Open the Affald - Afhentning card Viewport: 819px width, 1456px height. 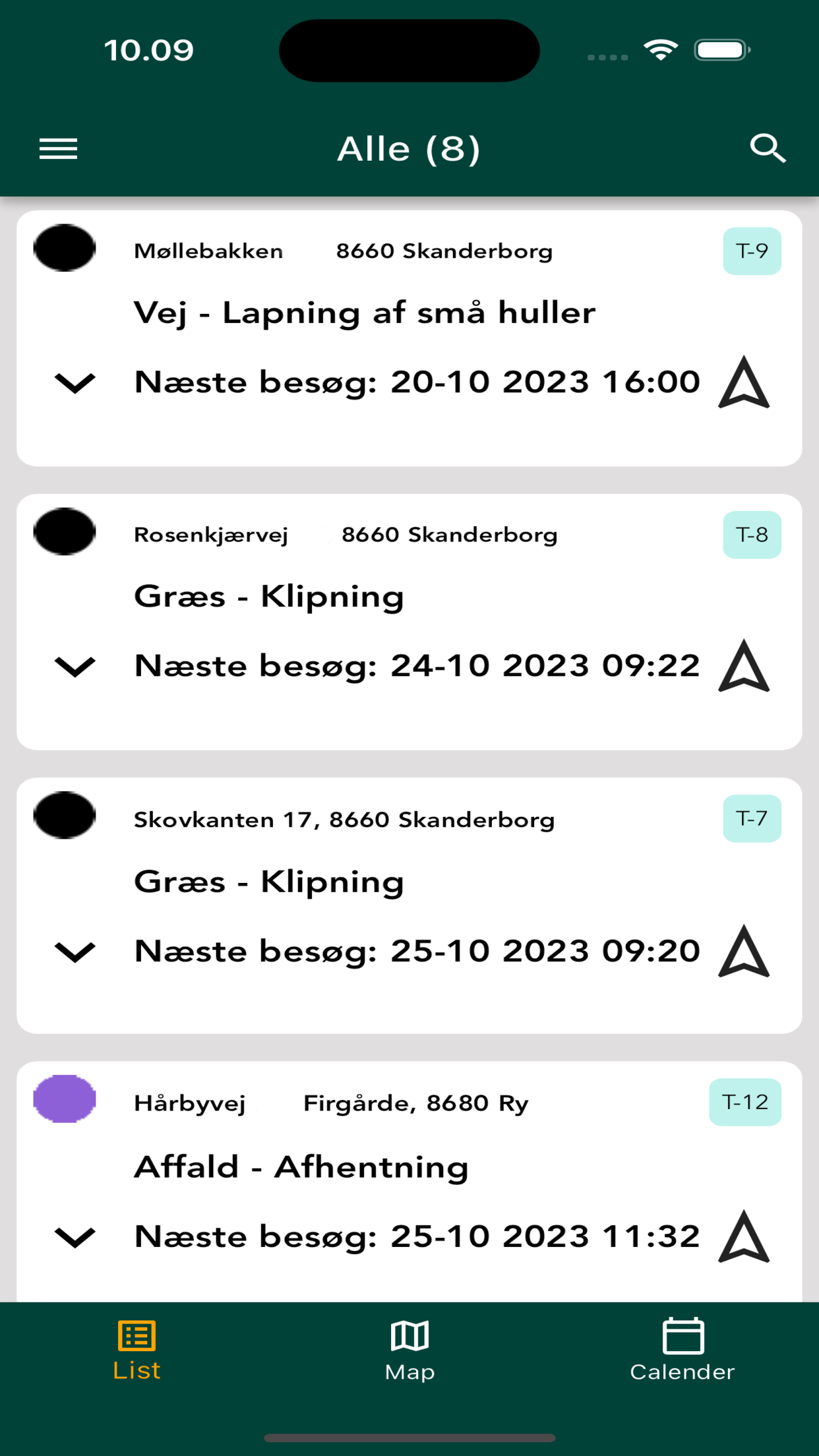coord(409,1182)
